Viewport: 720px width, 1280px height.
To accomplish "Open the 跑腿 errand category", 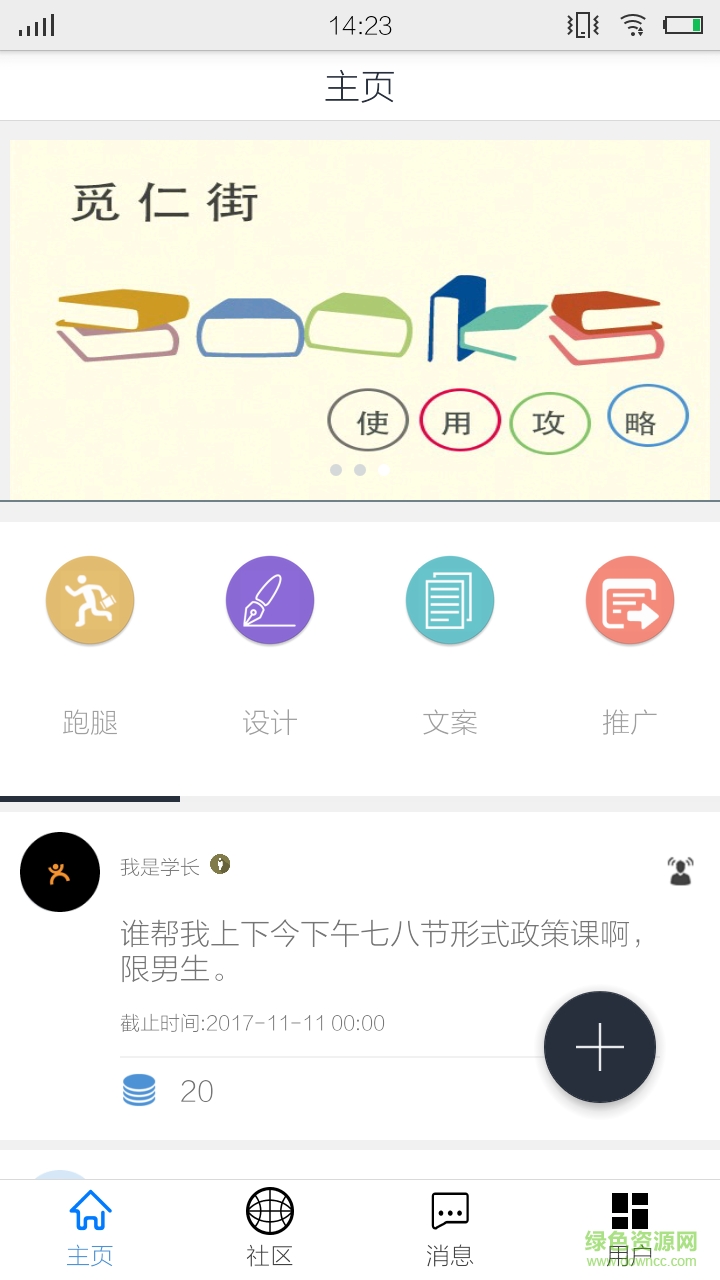I will tap(90, 601).
